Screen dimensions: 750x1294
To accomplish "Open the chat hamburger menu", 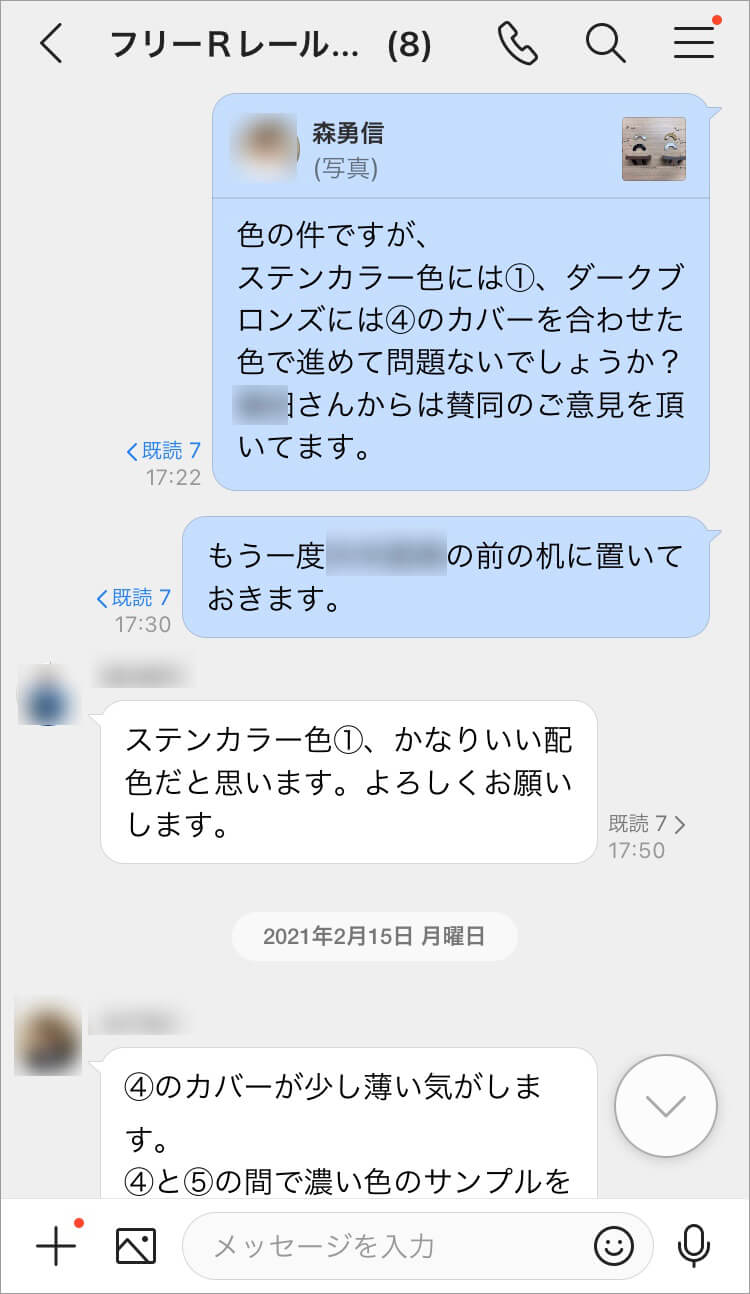I will pos(693,44).
